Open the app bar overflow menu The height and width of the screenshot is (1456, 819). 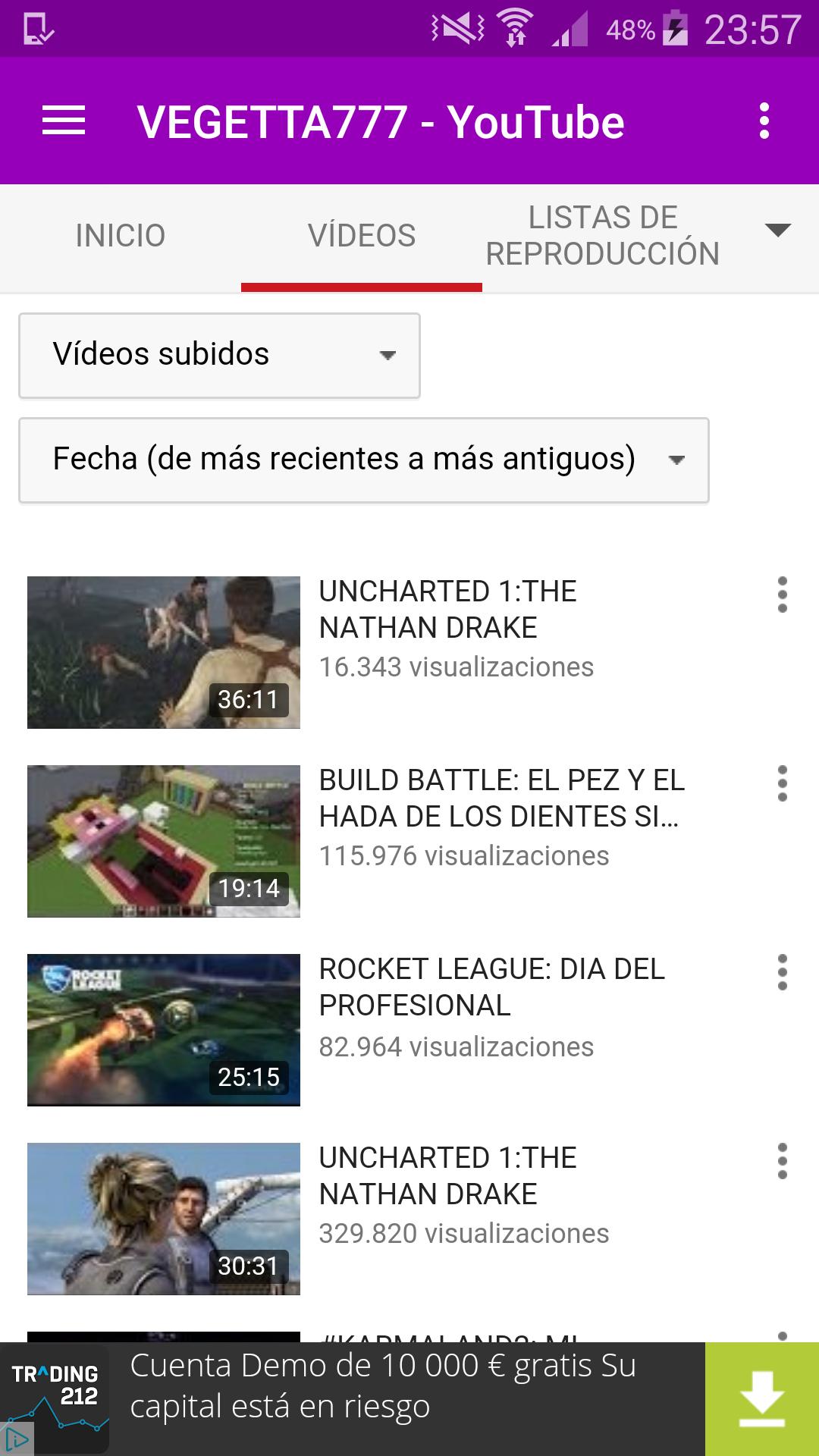pos(764,121)
